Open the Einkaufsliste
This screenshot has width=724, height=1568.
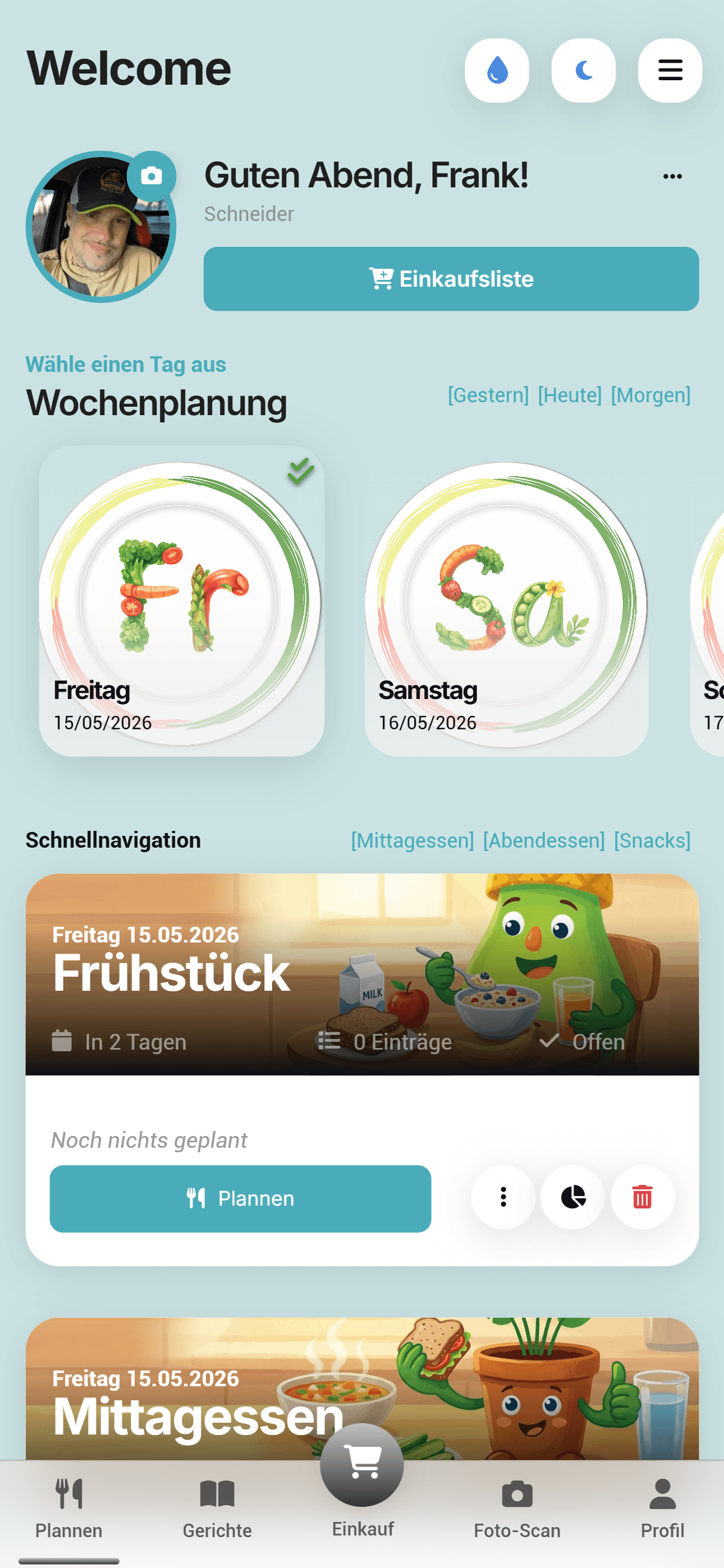pyautogui.click(x=451, y=279)
